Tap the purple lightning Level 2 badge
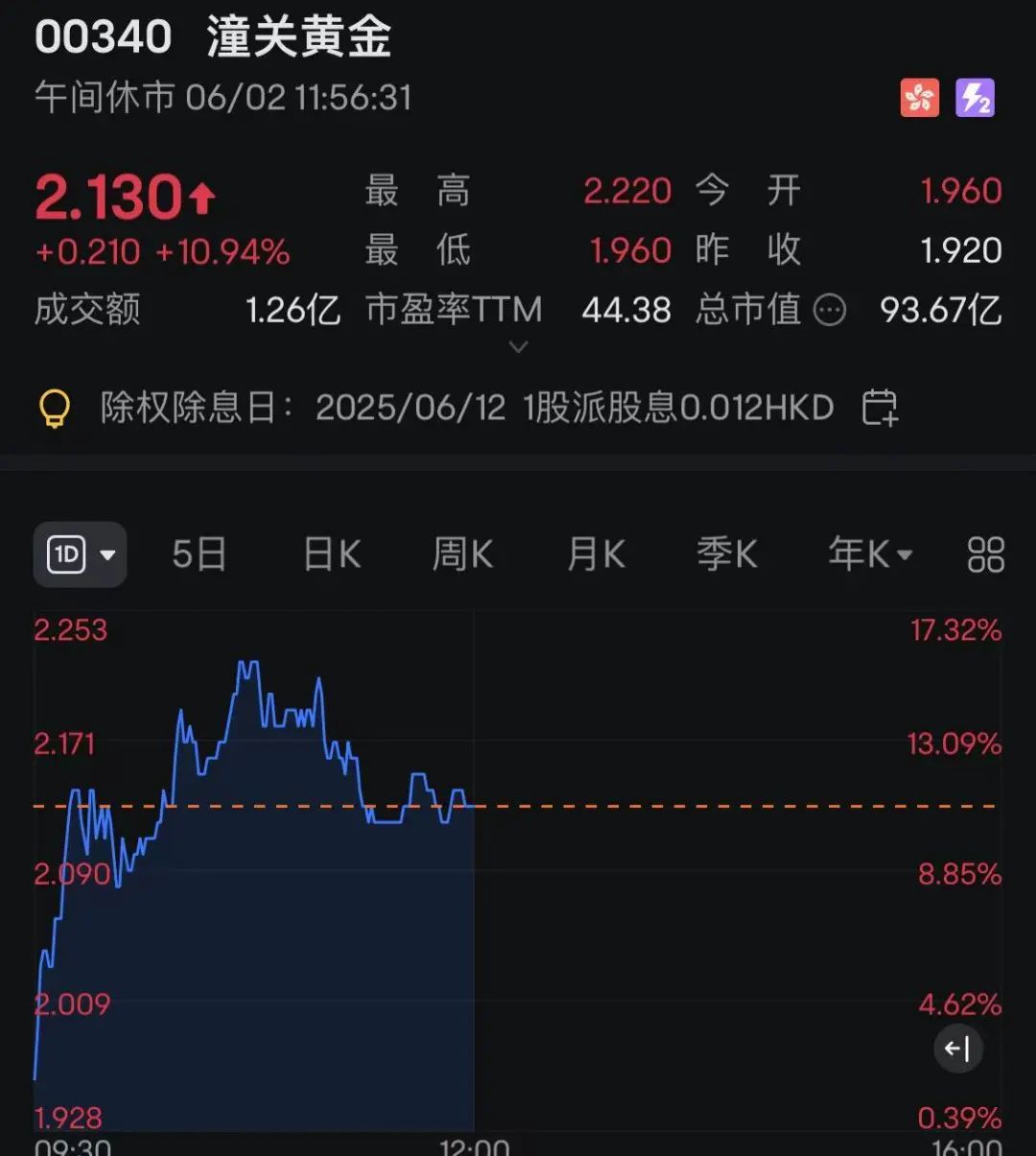Image resolution: width=1036 pixels, height=1156 pixels. point(975,98)
